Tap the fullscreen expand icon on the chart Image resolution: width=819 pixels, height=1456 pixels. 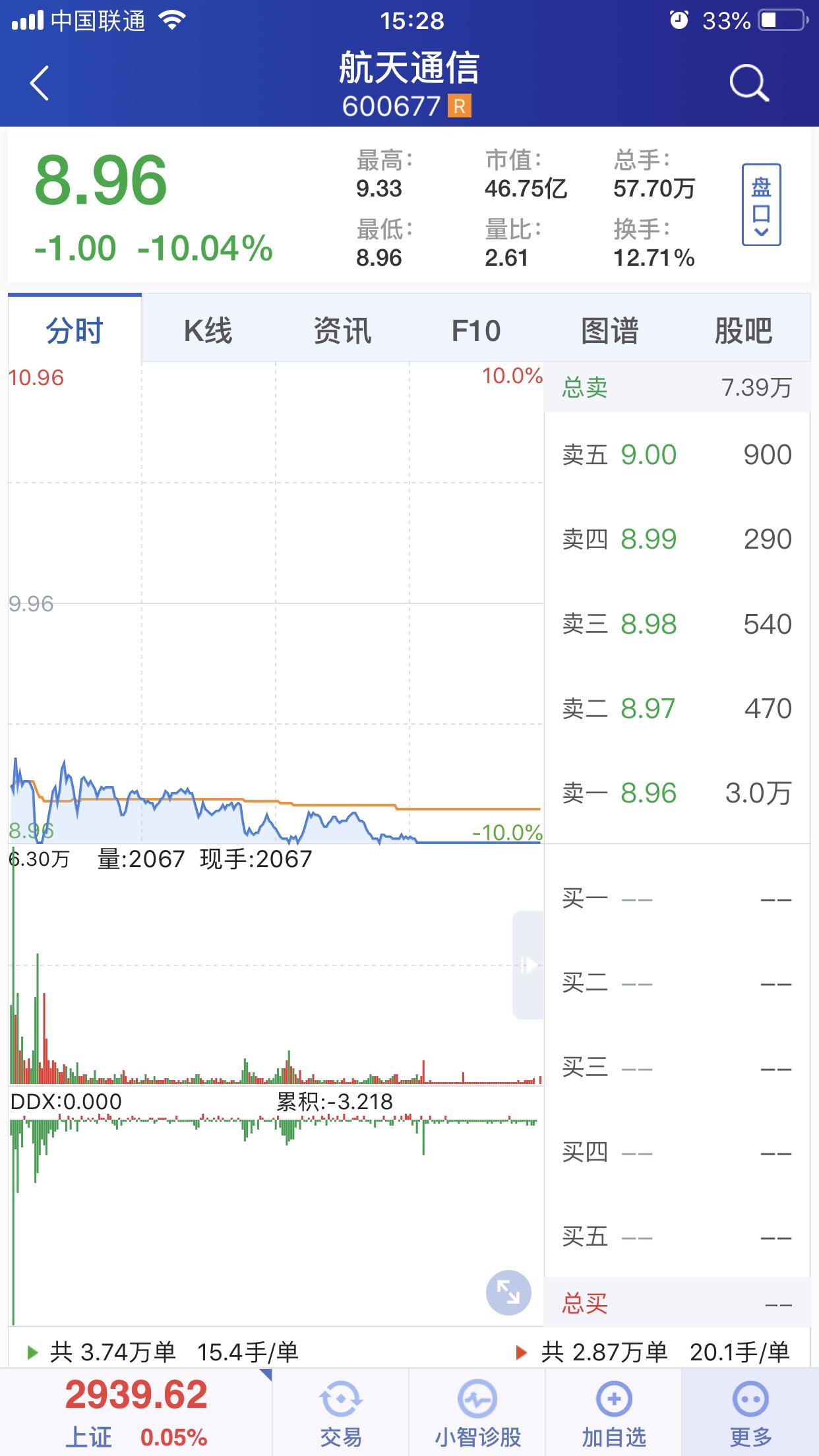[509, 1293]
